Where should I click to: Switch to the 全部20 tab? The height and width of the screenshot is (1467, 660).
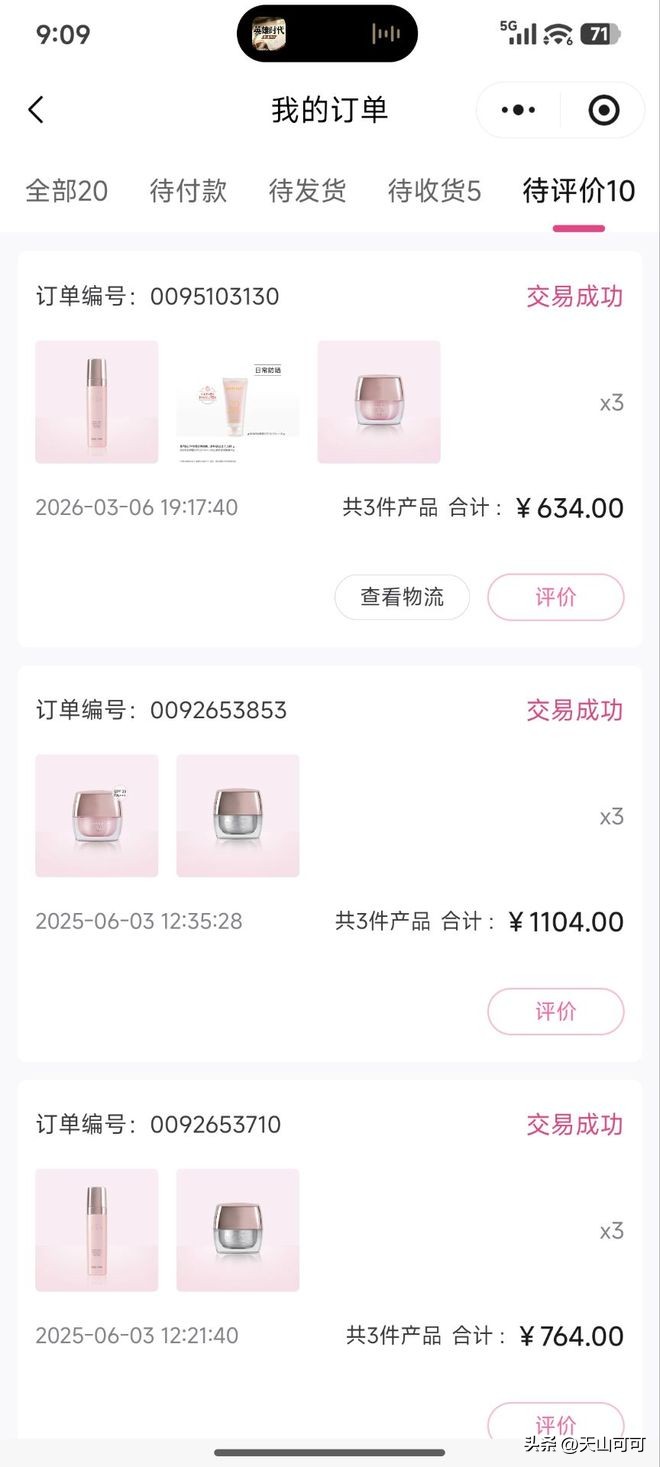pos(66,191)
